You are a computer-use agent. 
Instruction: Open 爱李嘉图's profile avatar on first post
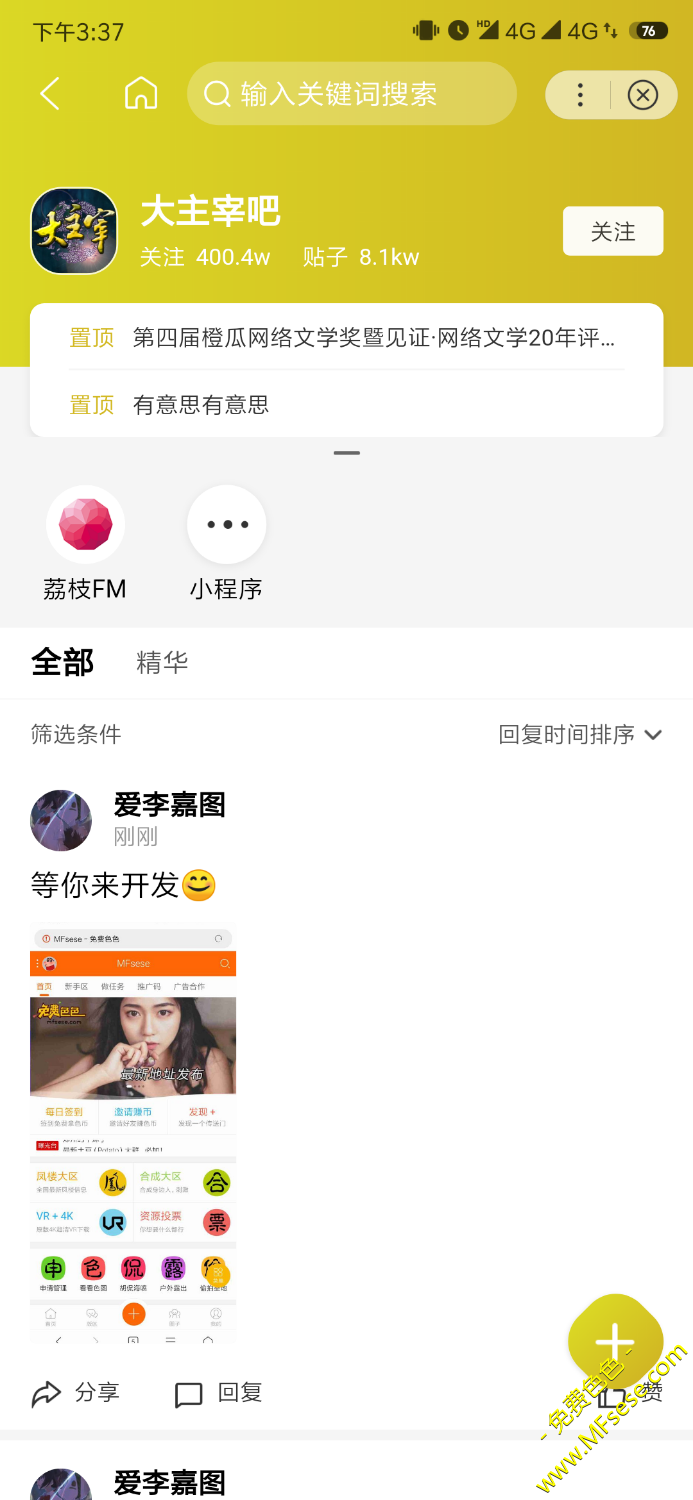click(x=61, y=820)
